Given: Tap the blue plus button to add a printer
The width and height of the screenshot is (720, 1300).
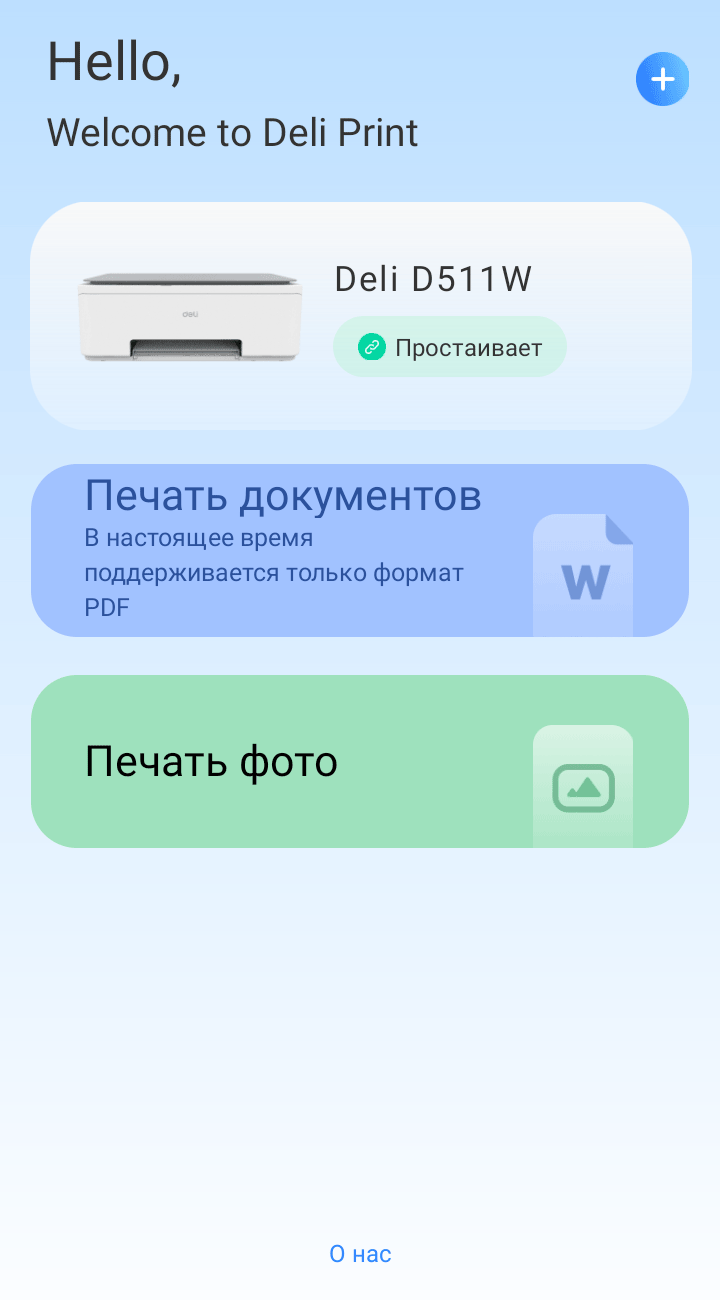Looking at the screenshot, I should click(662, 79).
